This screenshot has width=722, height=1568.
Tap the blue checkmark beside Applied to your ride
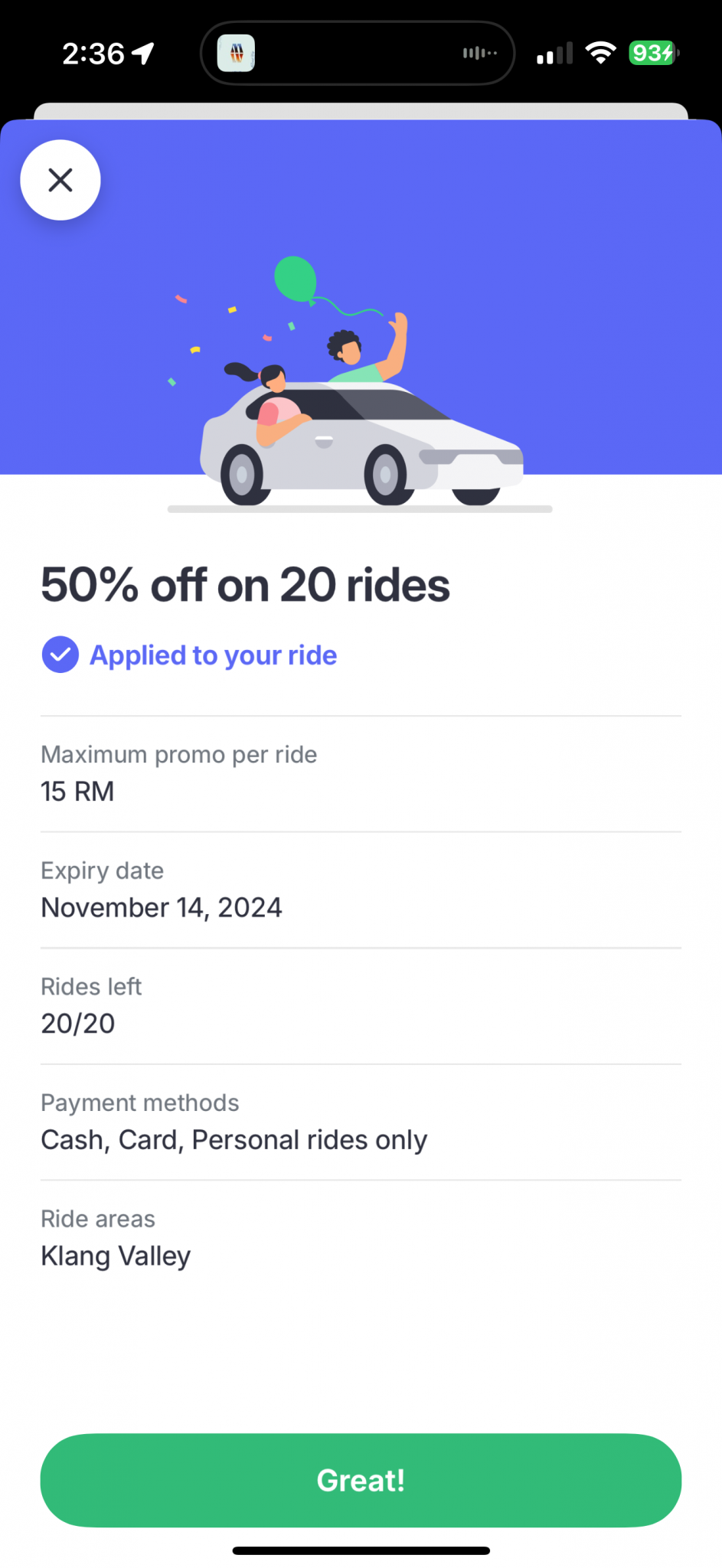coord(60,655)
